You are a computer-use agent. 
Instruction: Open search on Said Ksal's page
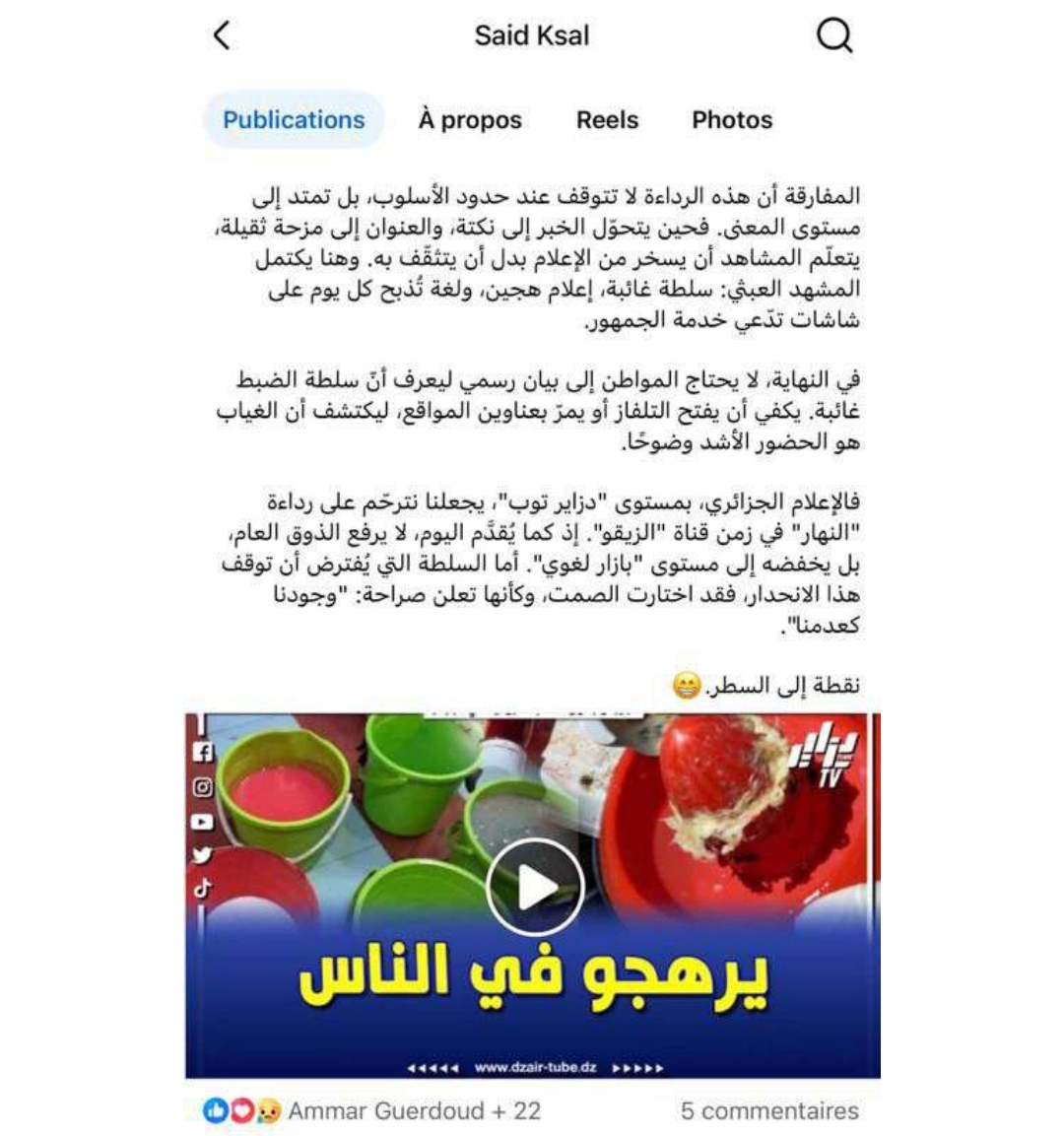coord(833,36)
